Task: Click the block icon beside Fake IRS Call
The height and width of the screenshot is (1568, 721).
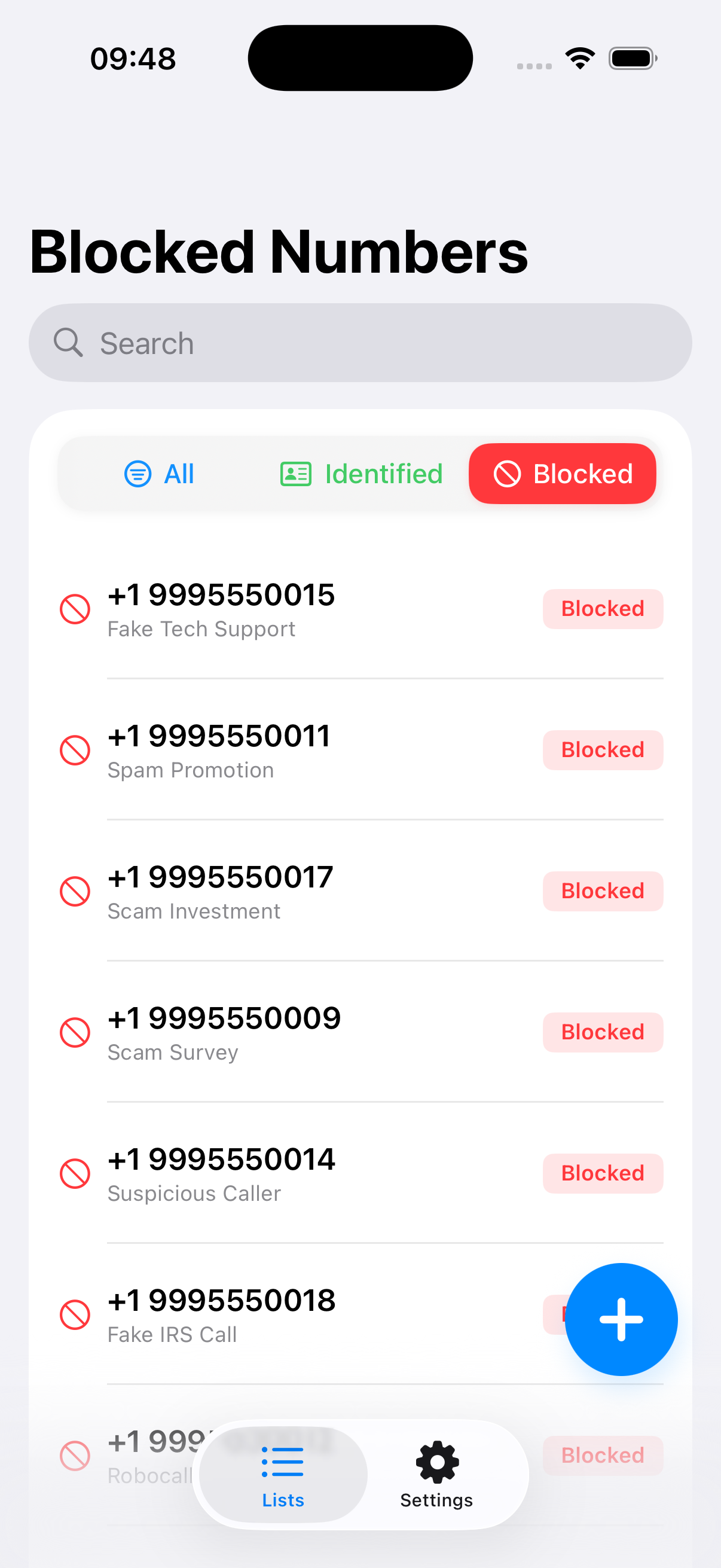Action: click(74, 1315)
